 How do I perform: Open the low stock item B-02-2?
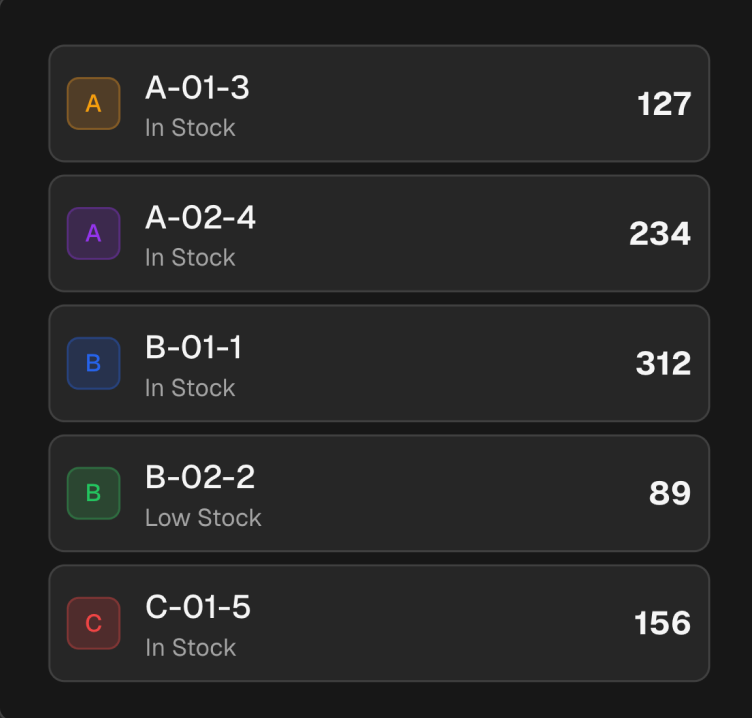[x=378, y=493]
